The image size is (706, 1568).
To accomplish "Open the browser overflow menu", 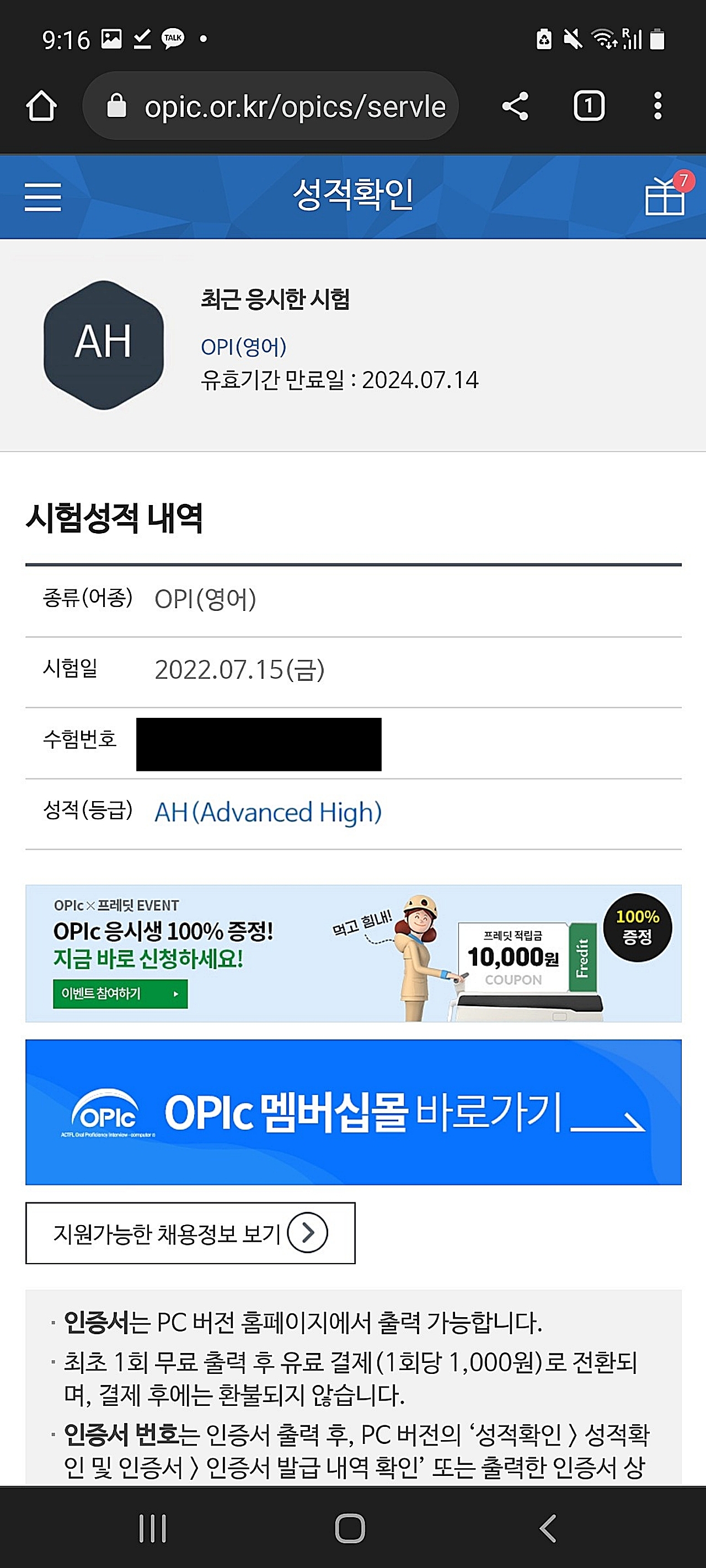I will [657, 106].
